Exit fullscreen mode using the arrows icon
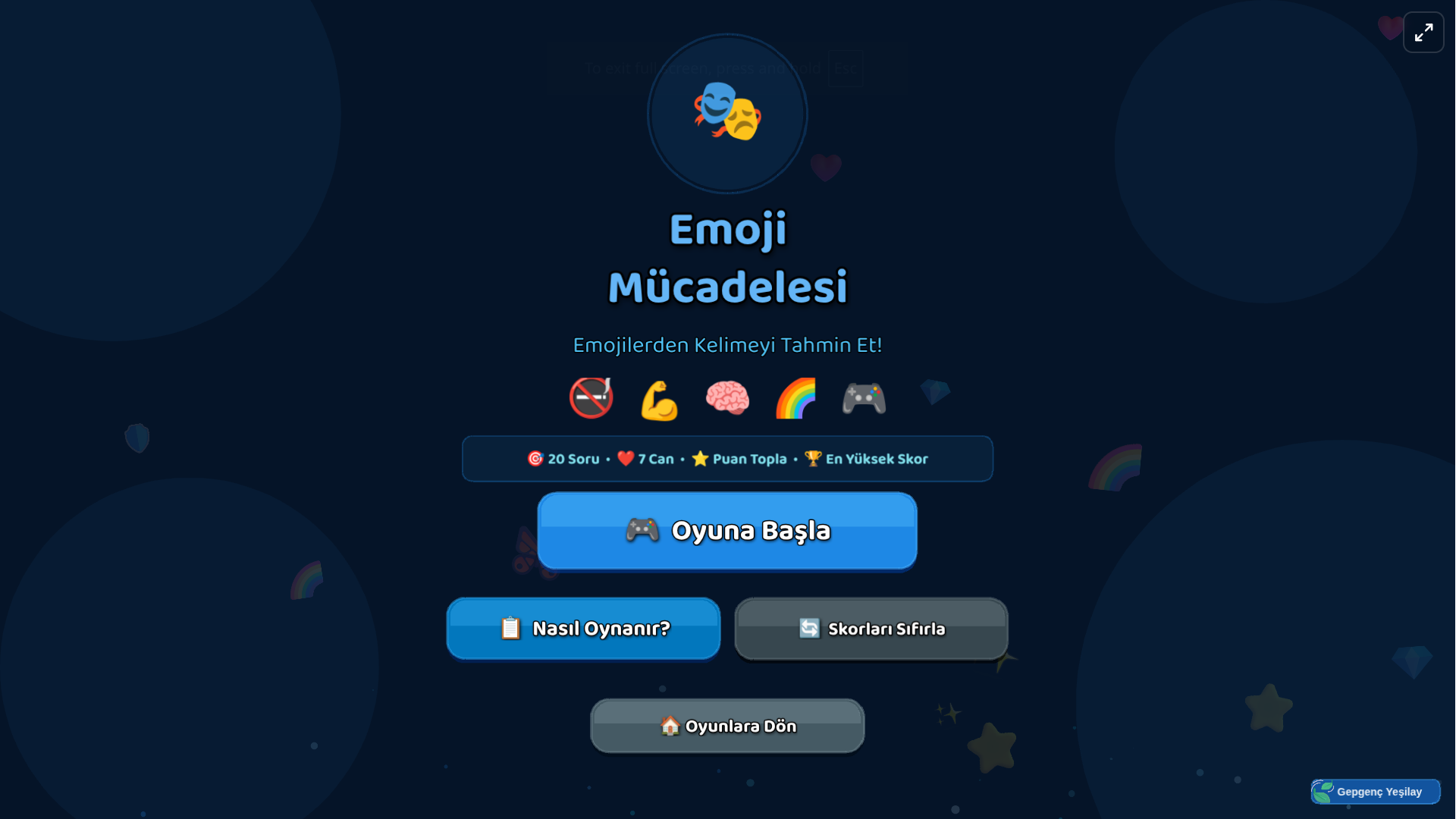The image size is (1456, 819). click(x=1423, y=33)
